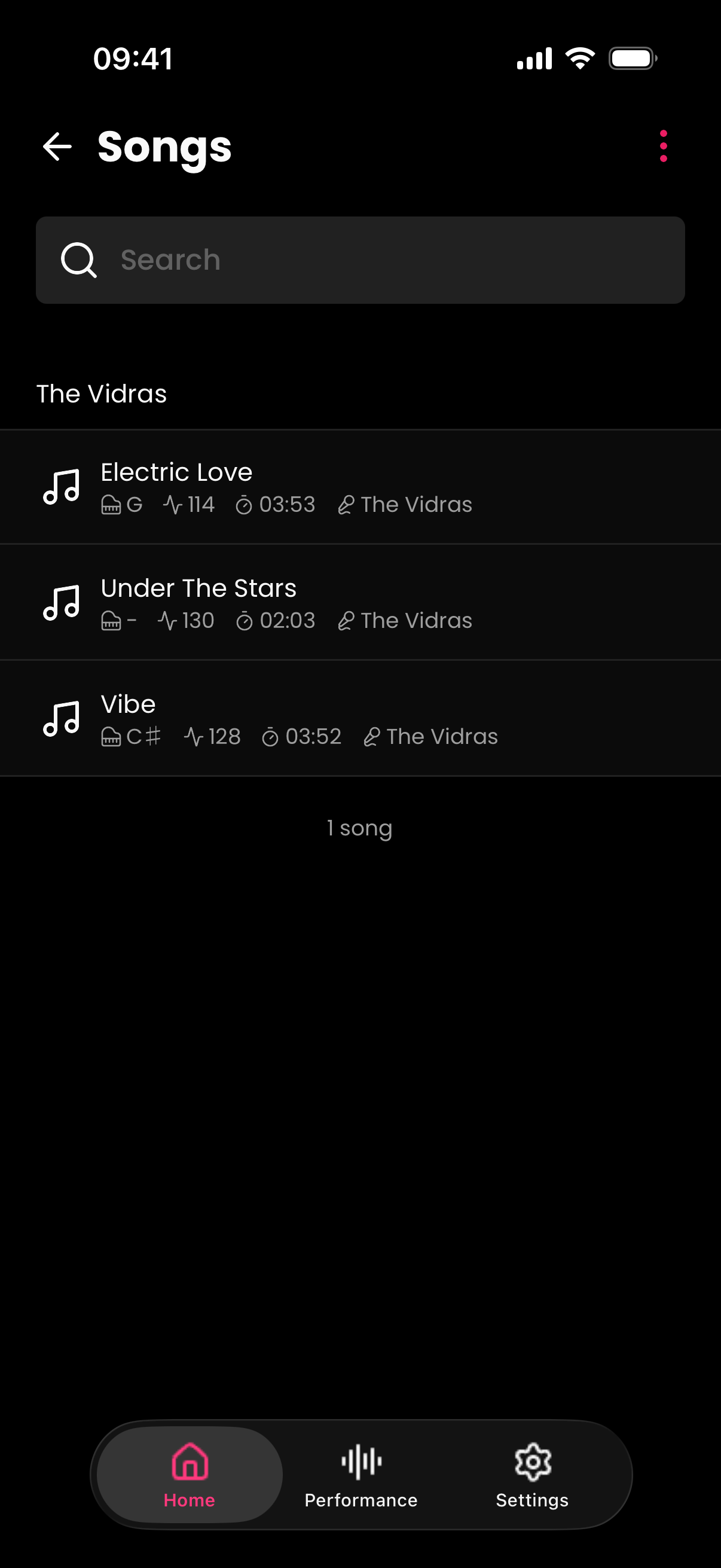Screen dimensions: 721x1568
Task: Tap the tempo icon showing 130 BPM
Action: click(168, 621)
